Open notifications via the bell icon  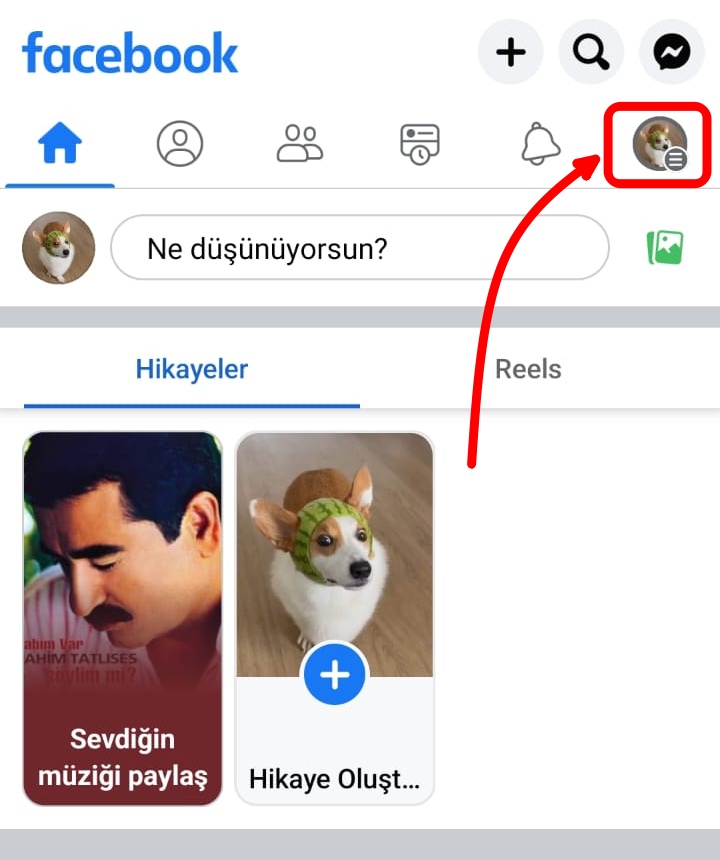click(538, 143)
